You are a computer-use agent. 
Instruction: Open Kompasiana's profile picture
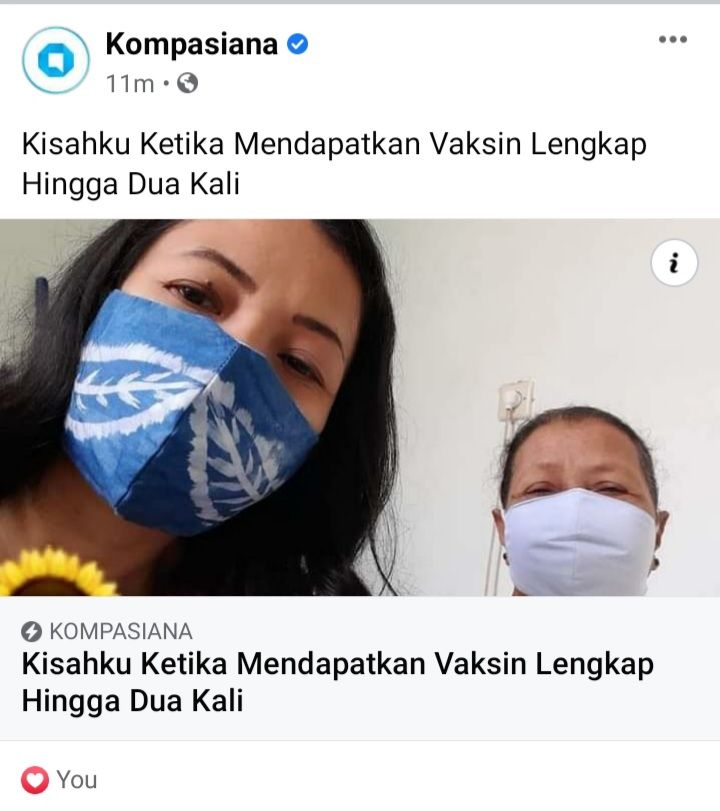[x=56, y=60]
